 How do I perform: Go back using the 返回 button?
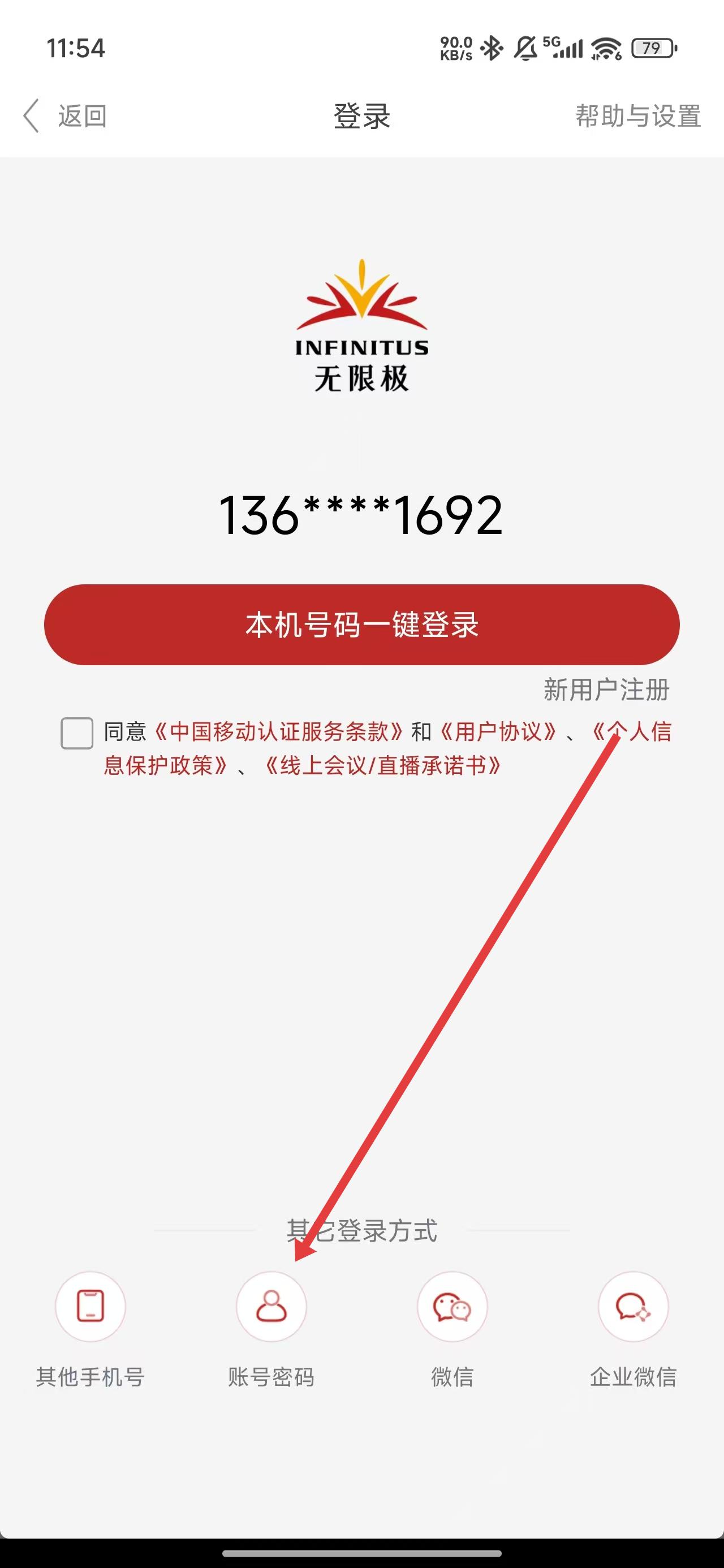(x=66, y=115)
